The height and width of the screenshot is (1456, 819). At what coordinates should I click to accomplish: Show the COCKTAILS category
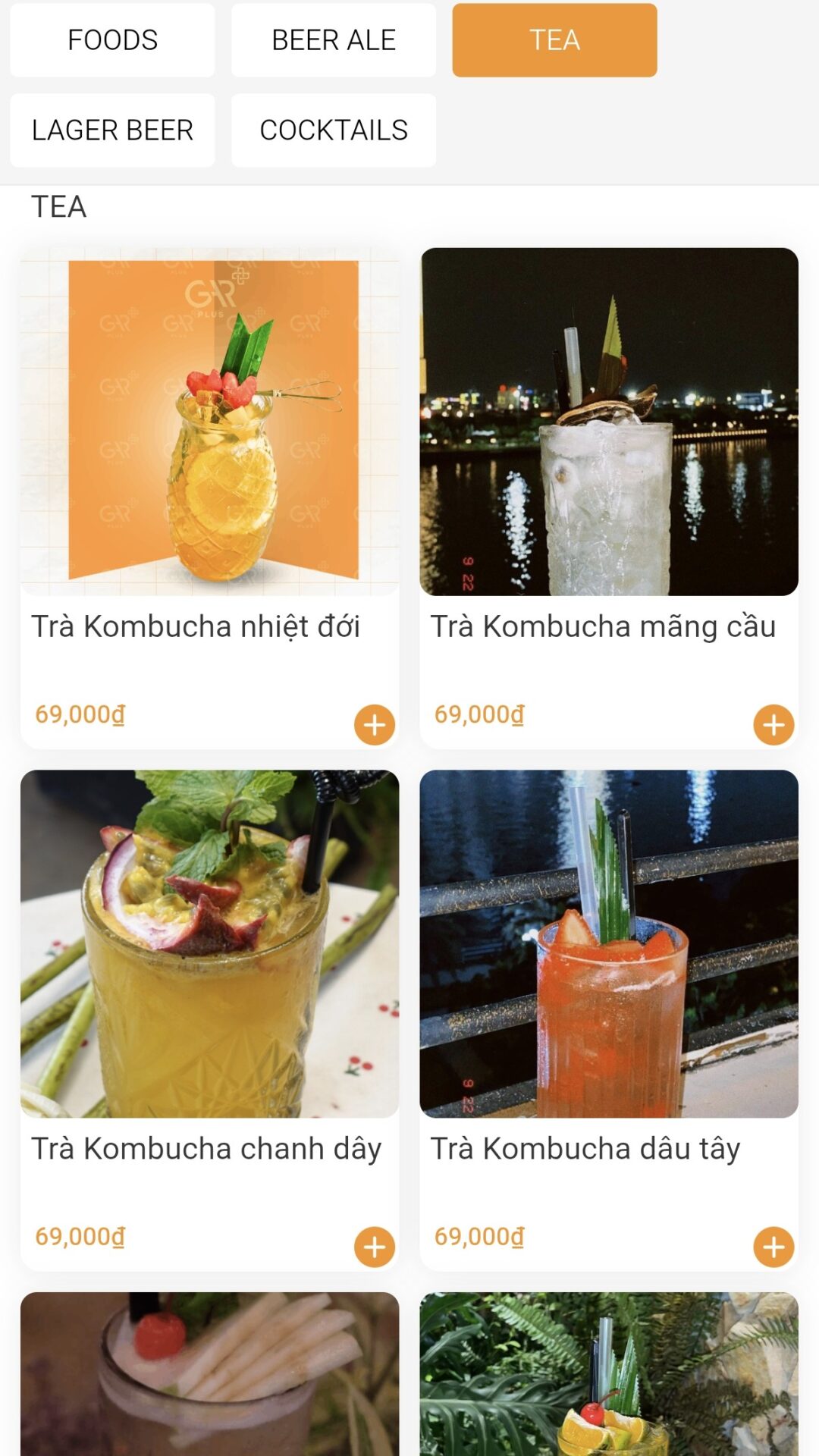(x=334, y=130)
